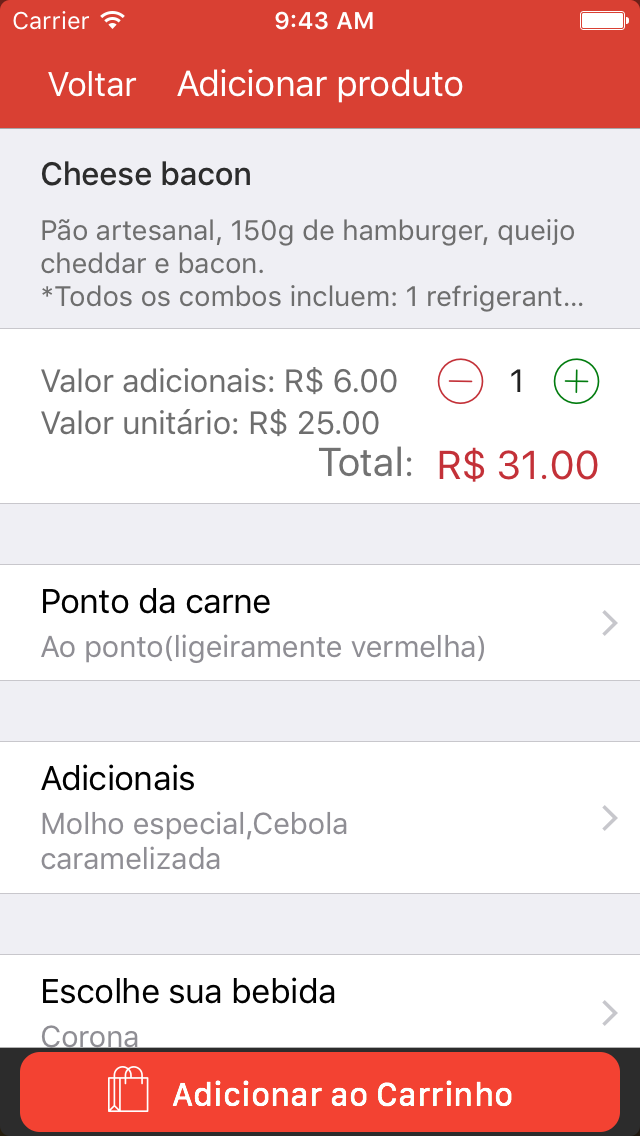
Task: Go back with the Voltar button
Action: (92, 85)
